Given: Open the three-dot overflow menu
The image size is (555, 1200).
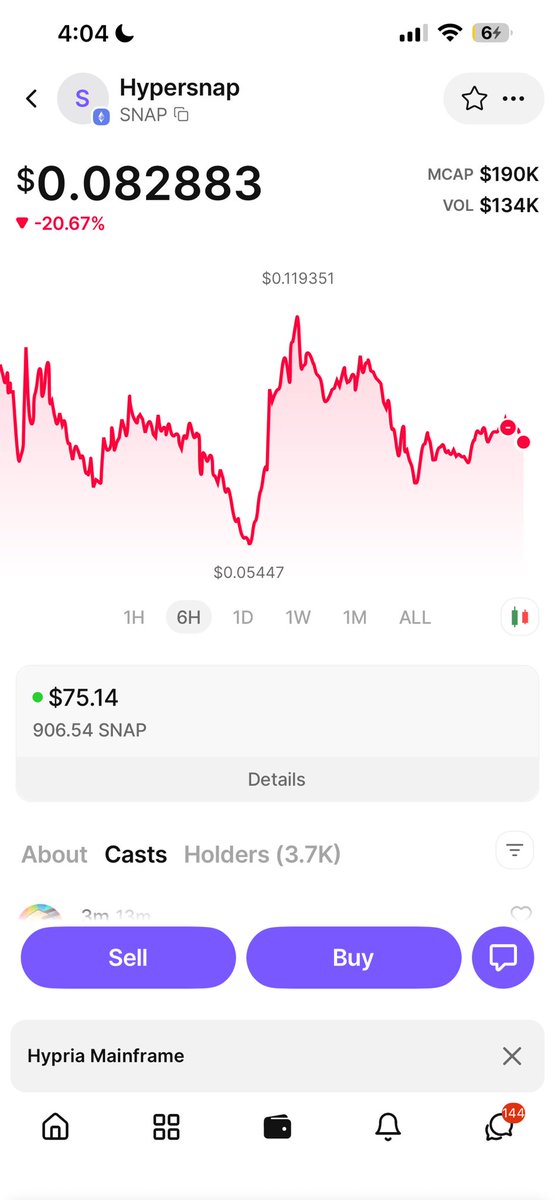Looking at the screenshot, I should (x=513, y=98).
